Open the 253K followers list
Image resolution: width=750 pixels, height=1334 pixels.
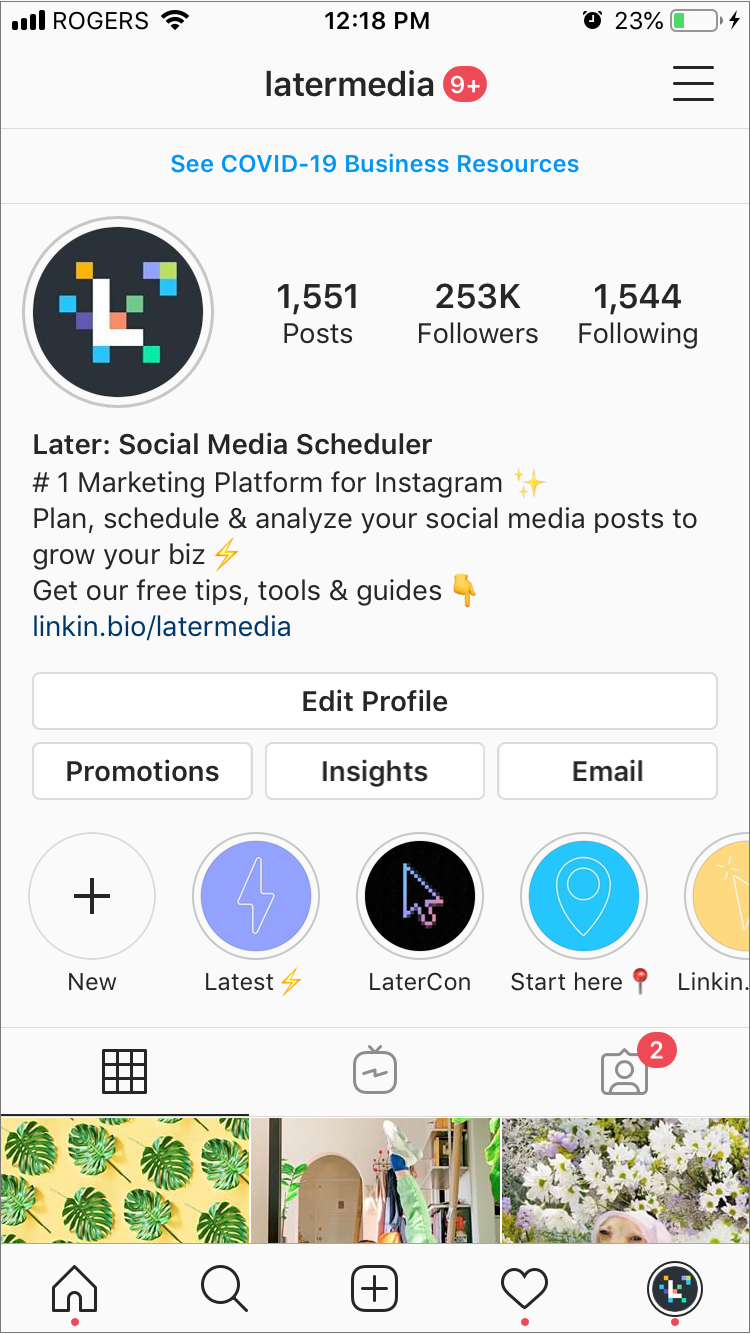click(x=477, y=313)
